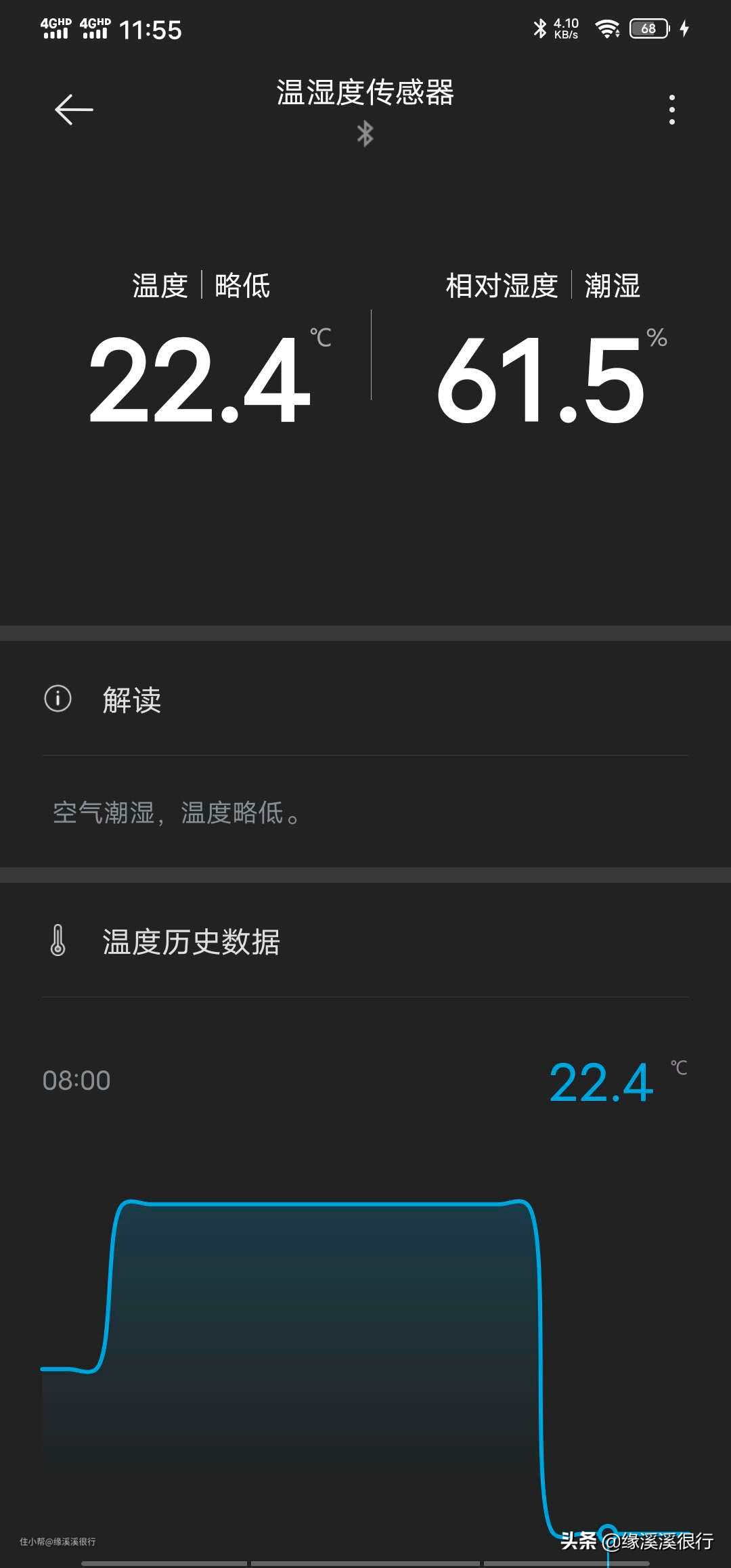Go back using the arrow icon

[74, 110]
